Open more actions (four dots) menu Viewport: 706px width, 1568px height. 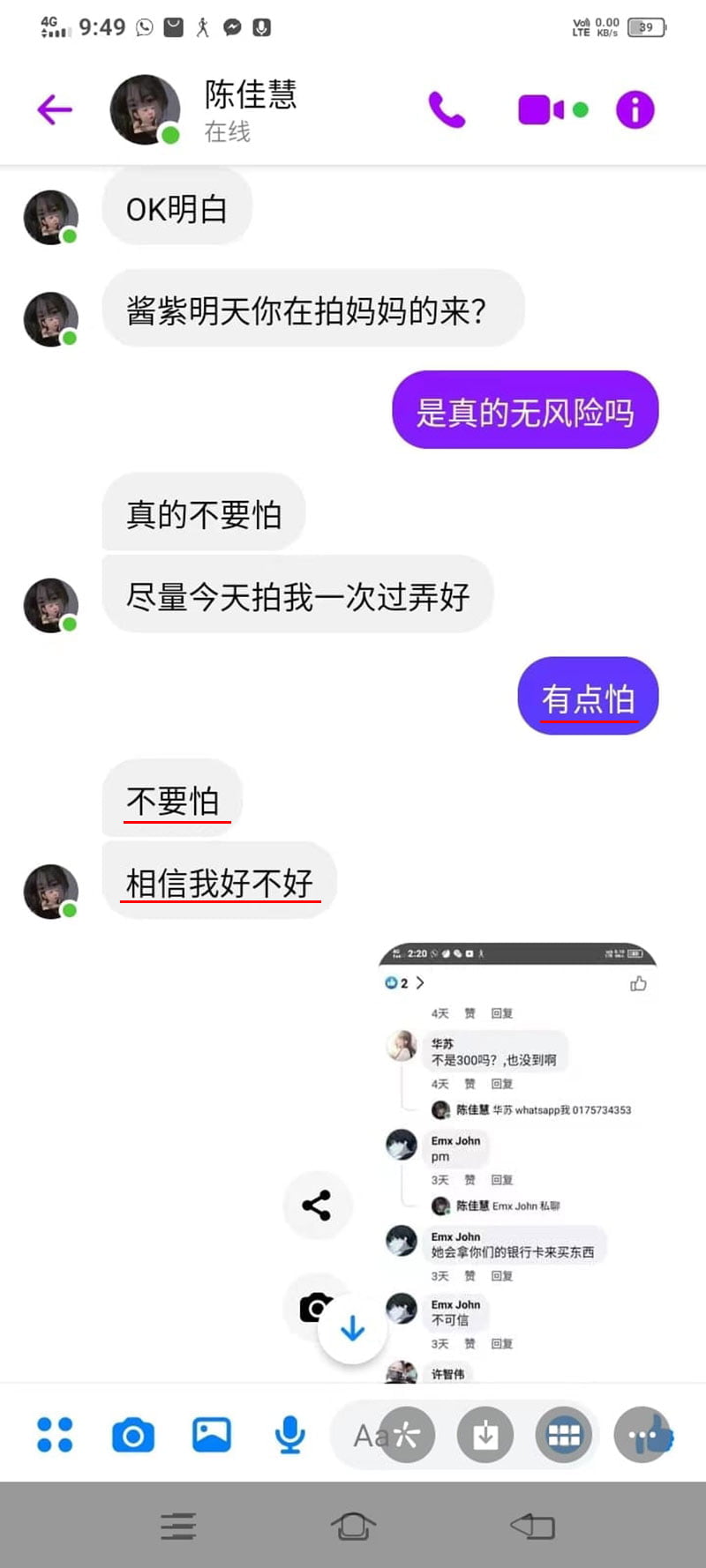click(55, 1435)
